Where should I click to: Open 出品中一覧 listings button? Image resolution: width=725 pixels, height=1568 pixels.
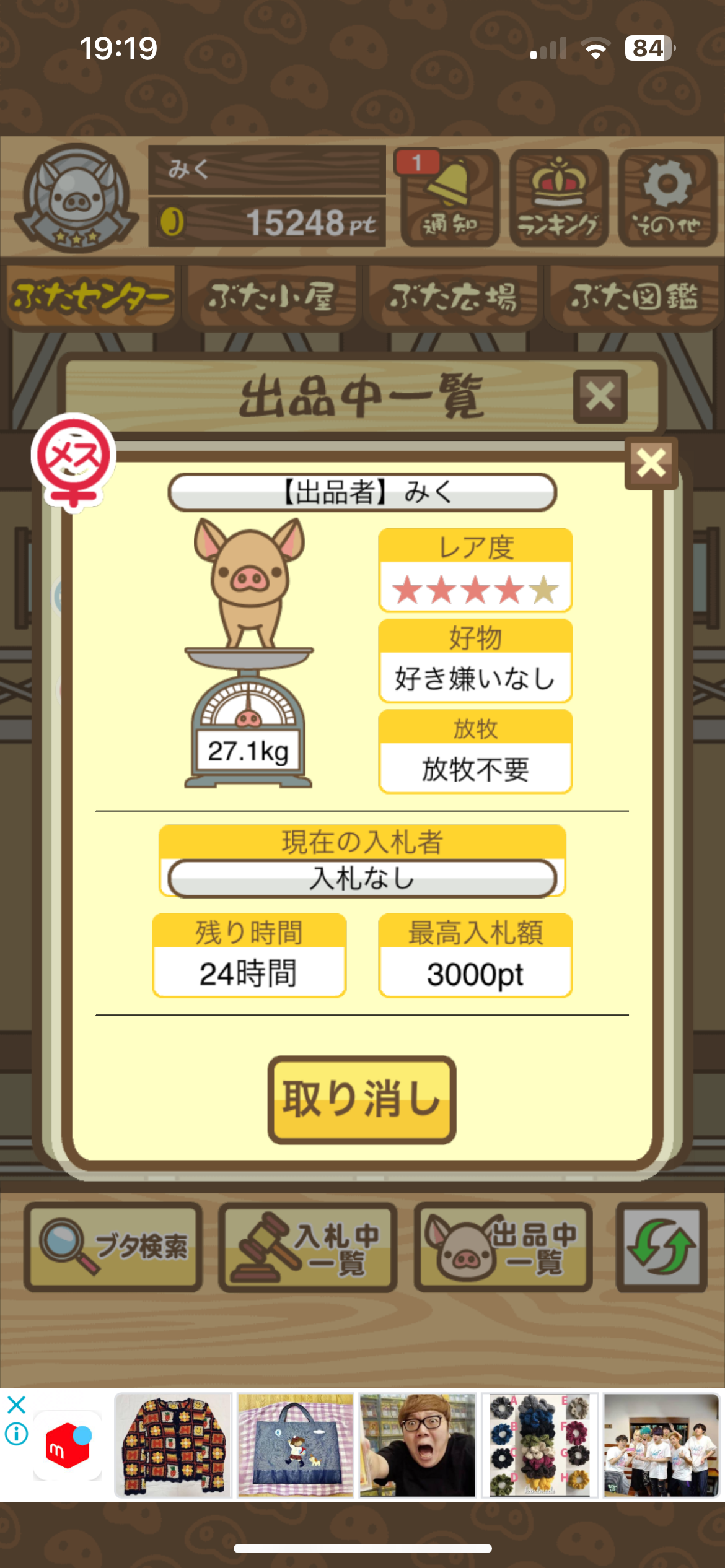pos(503,1246)
